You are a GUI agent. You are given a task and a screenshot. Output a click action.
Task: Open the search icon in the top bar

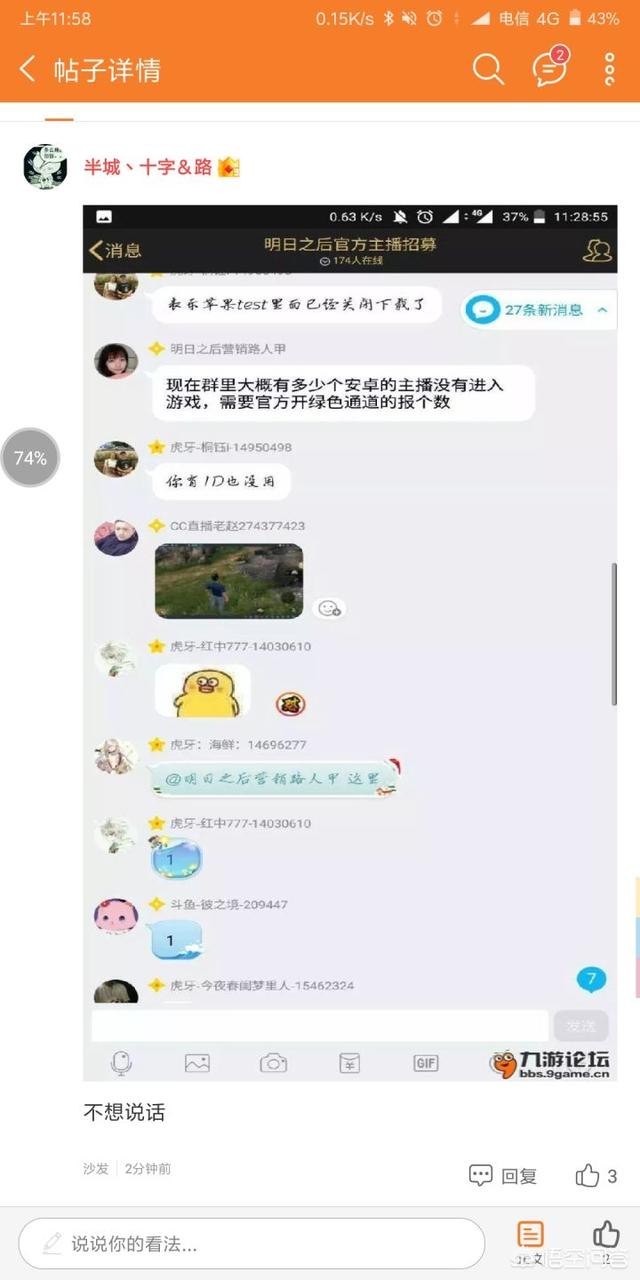pyautogui.click(x=487, y=69)
